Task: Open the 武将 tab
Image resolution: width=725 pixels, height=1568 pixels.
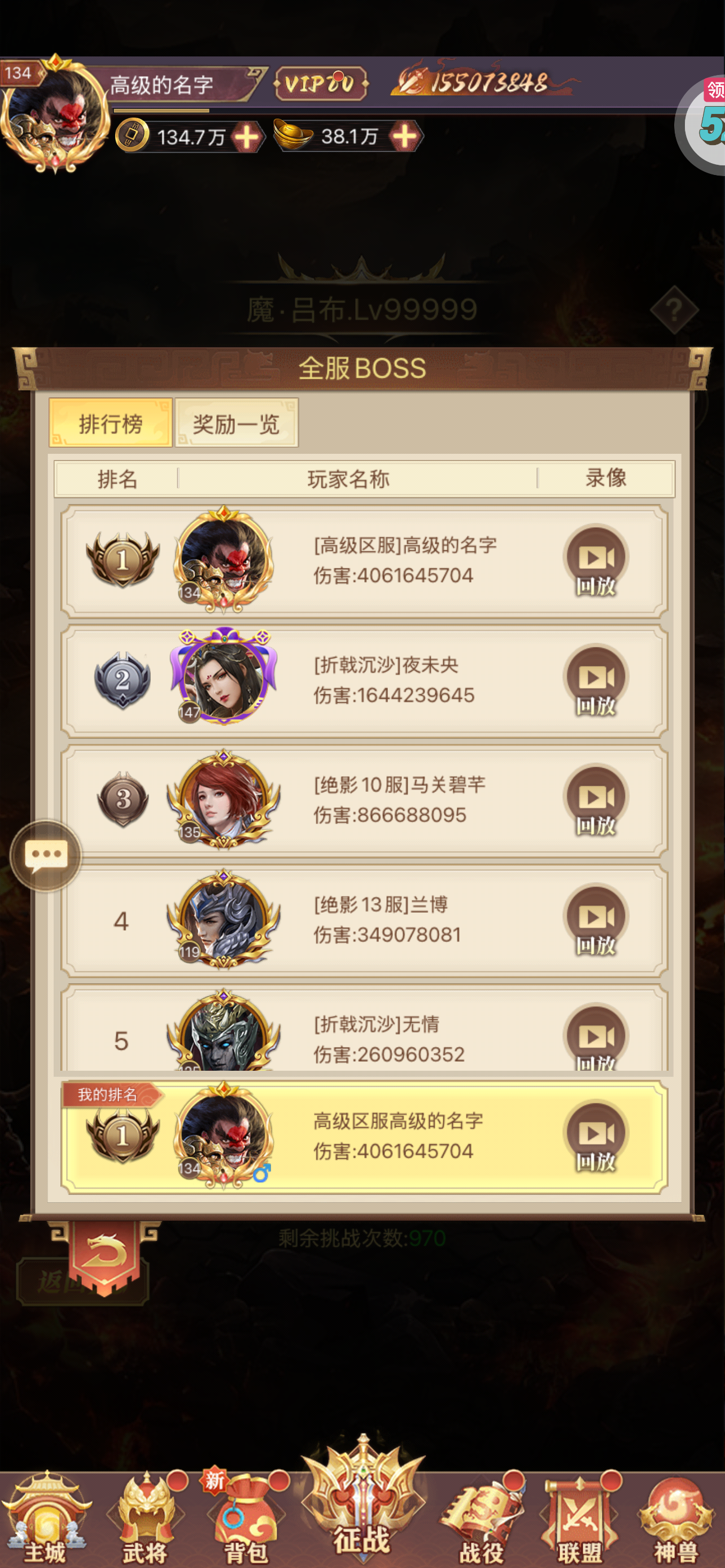Action: (x=145, y=1518)
